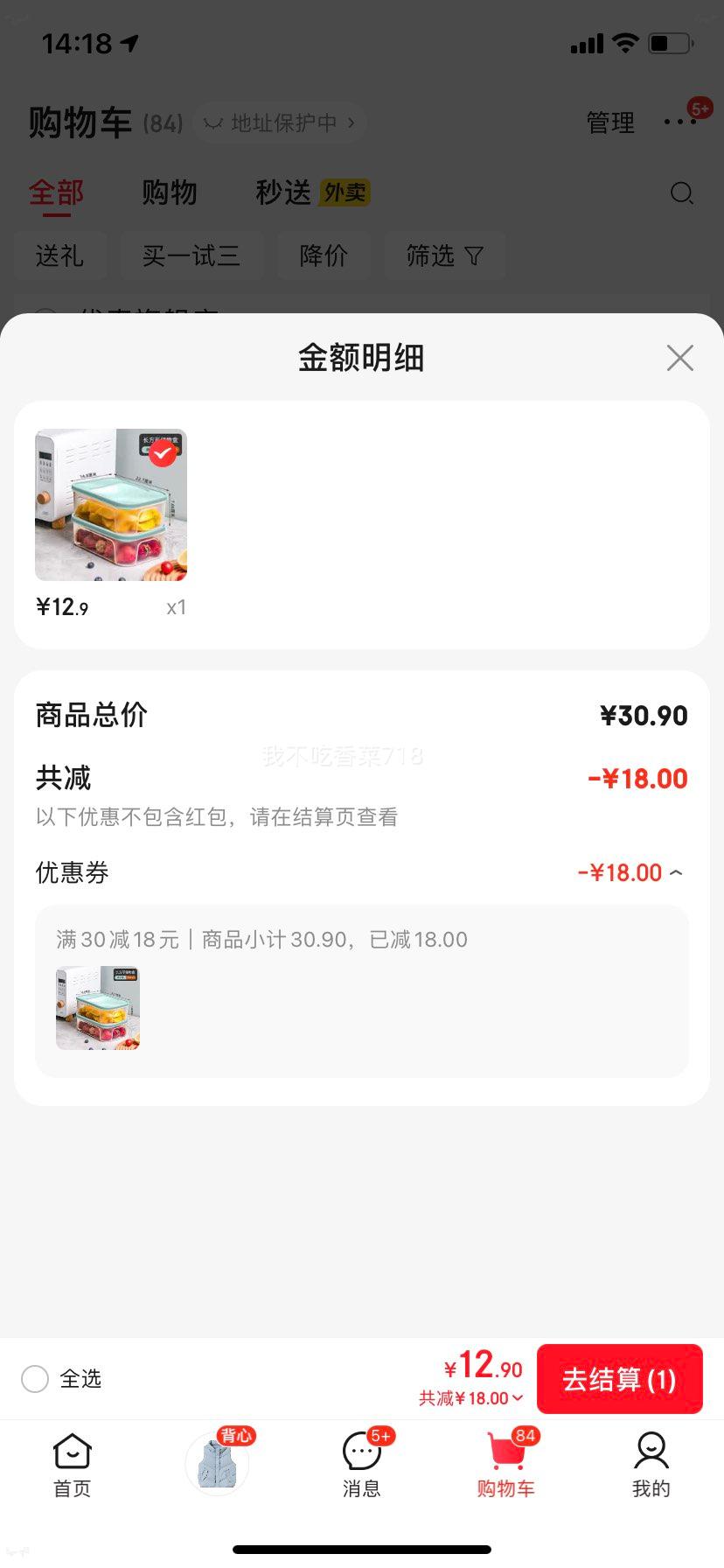Open the search magnifier icon
Image resolution: width=724 pixels, height=1568 pixels.
(x=681, y=192)
